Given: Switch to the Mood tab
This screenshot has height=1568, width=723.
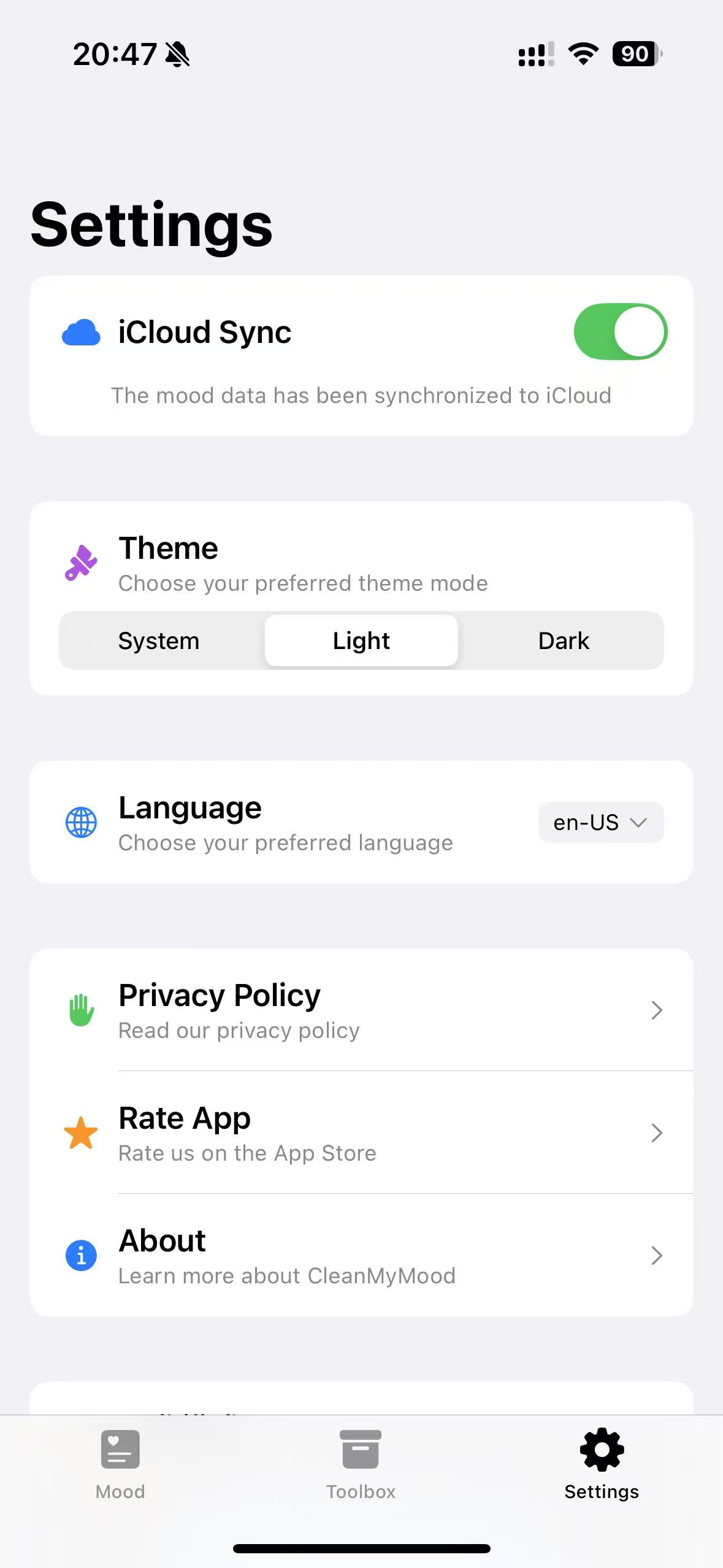Looking at the screenshot, I should click(x=120, y=1464).
